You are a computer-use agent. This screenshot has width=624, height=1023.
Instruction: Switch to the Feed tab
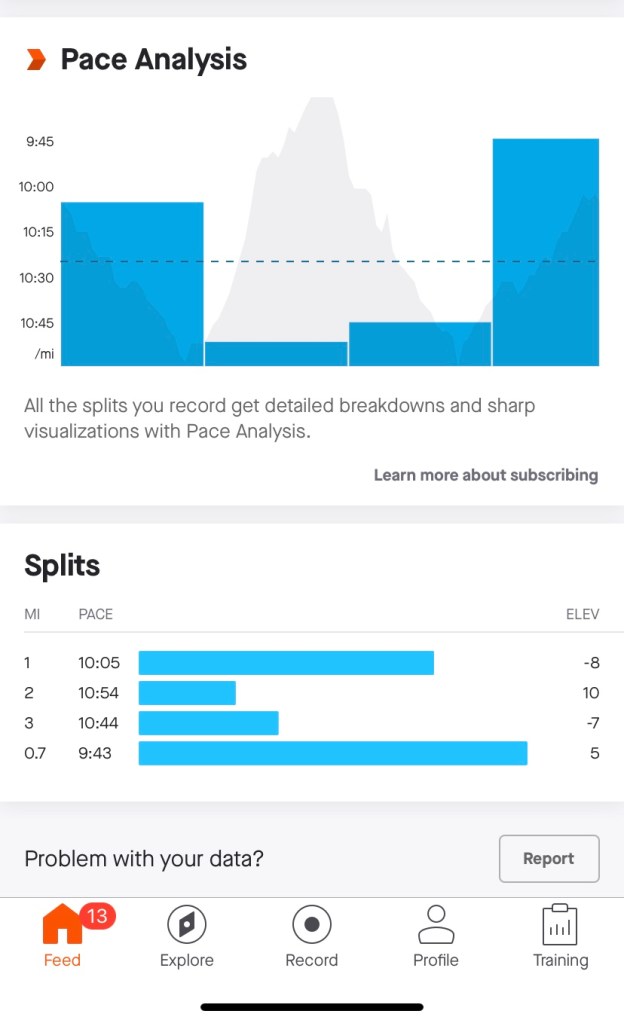pyautogui.click(x=62, y=937)
